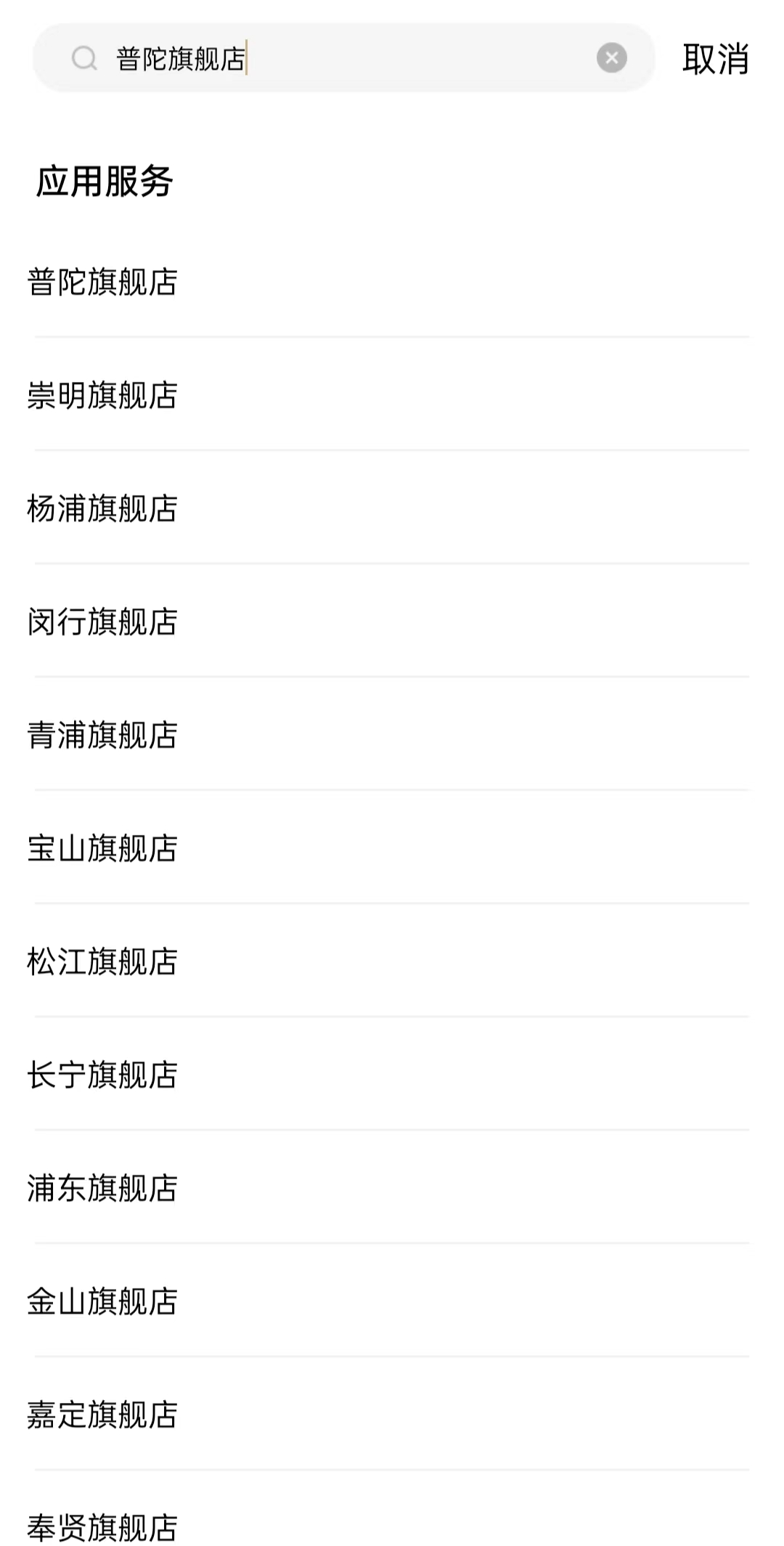Select the 嘉定旗舰店 row
784x1546 pixels.
(103, 1415)
